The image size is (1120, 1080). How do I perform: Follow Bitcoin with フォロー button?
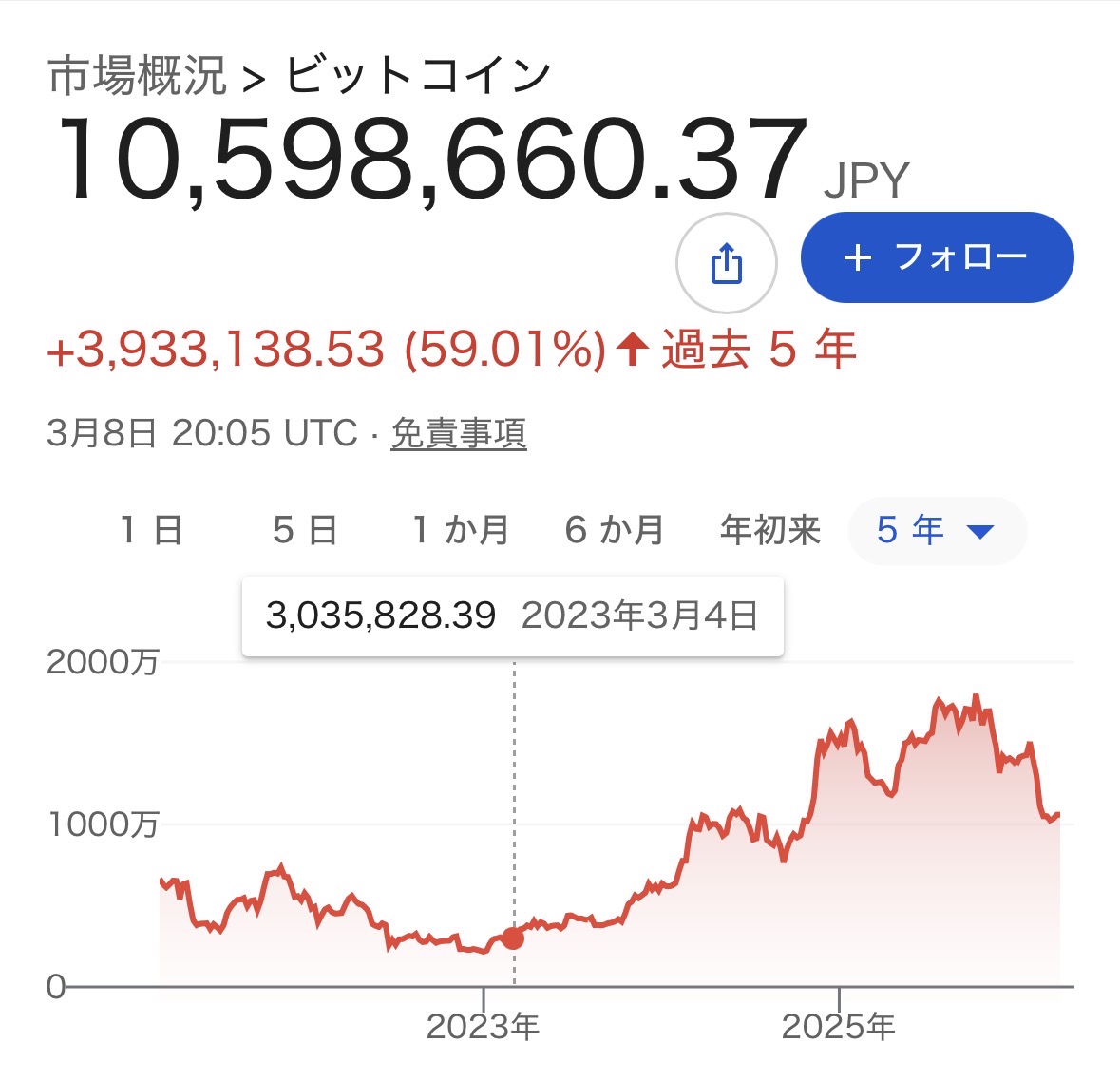tap(937, 257)
